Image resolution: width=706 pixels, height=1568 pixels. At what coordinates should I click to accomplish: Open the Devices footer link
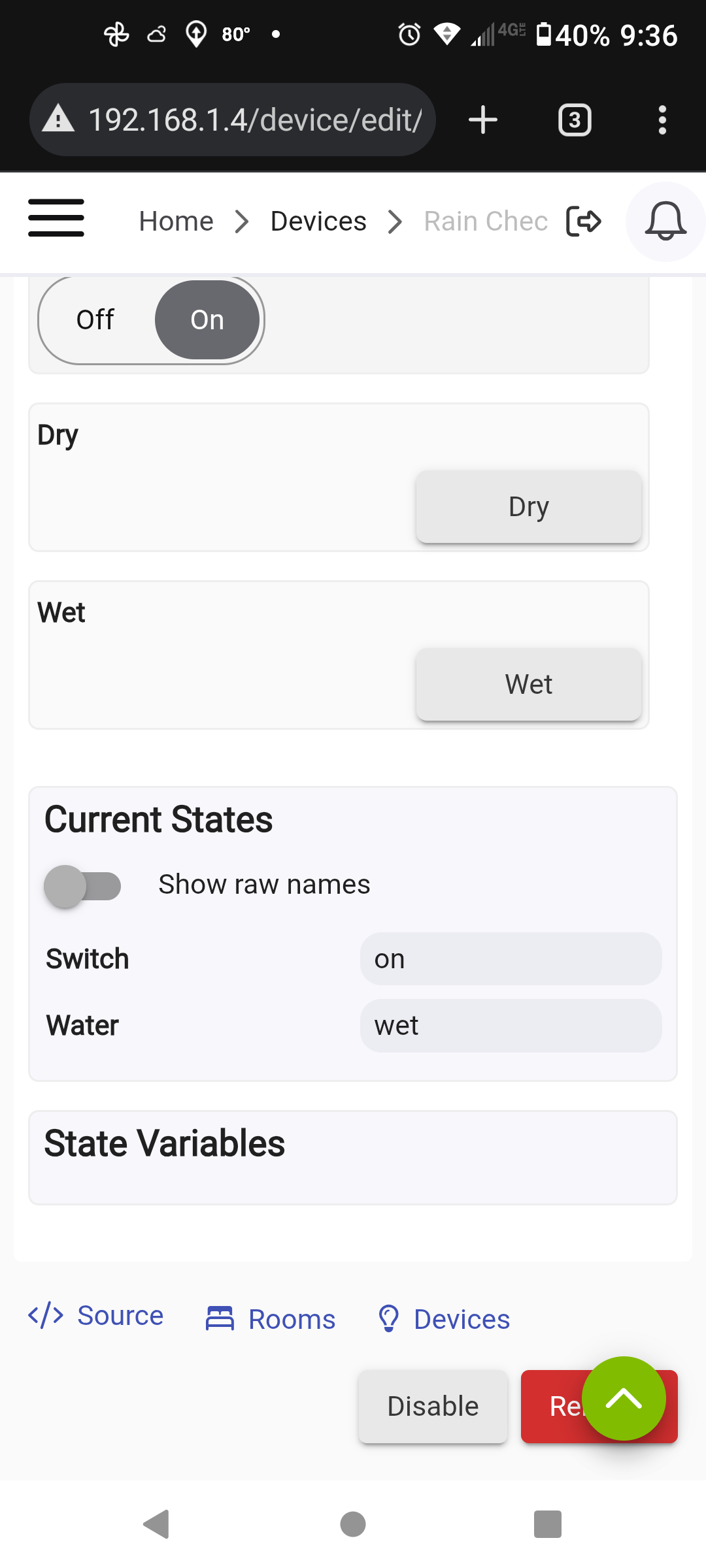pyautogui.click(x=444, y=1319)
